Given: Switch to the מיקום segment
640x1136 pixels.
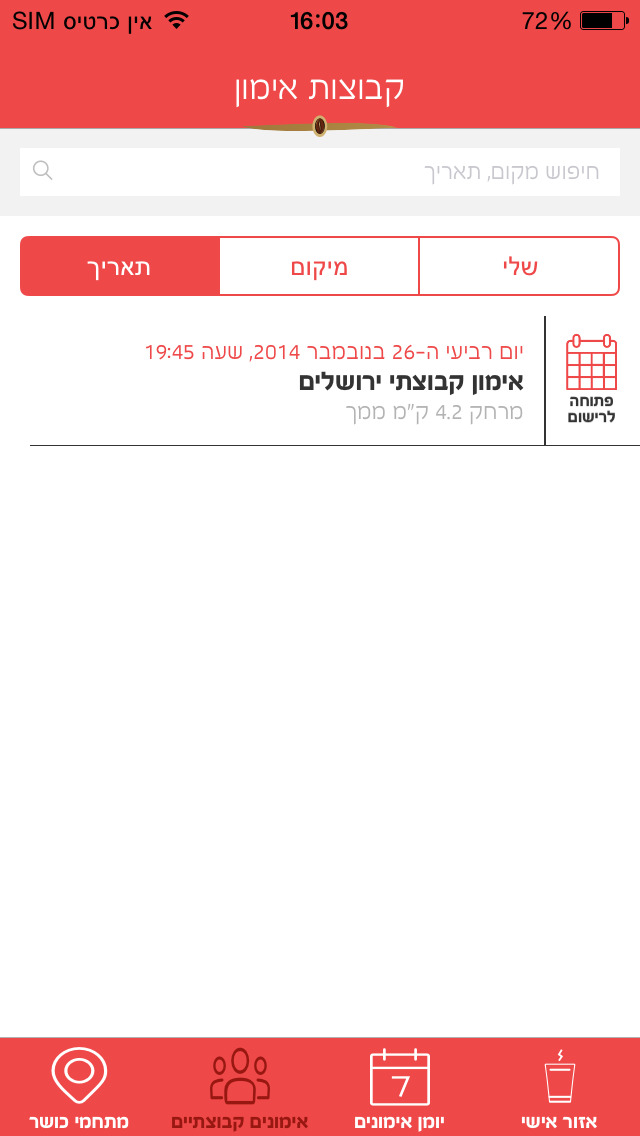Looking at the screenshot, I should point(319,267).
